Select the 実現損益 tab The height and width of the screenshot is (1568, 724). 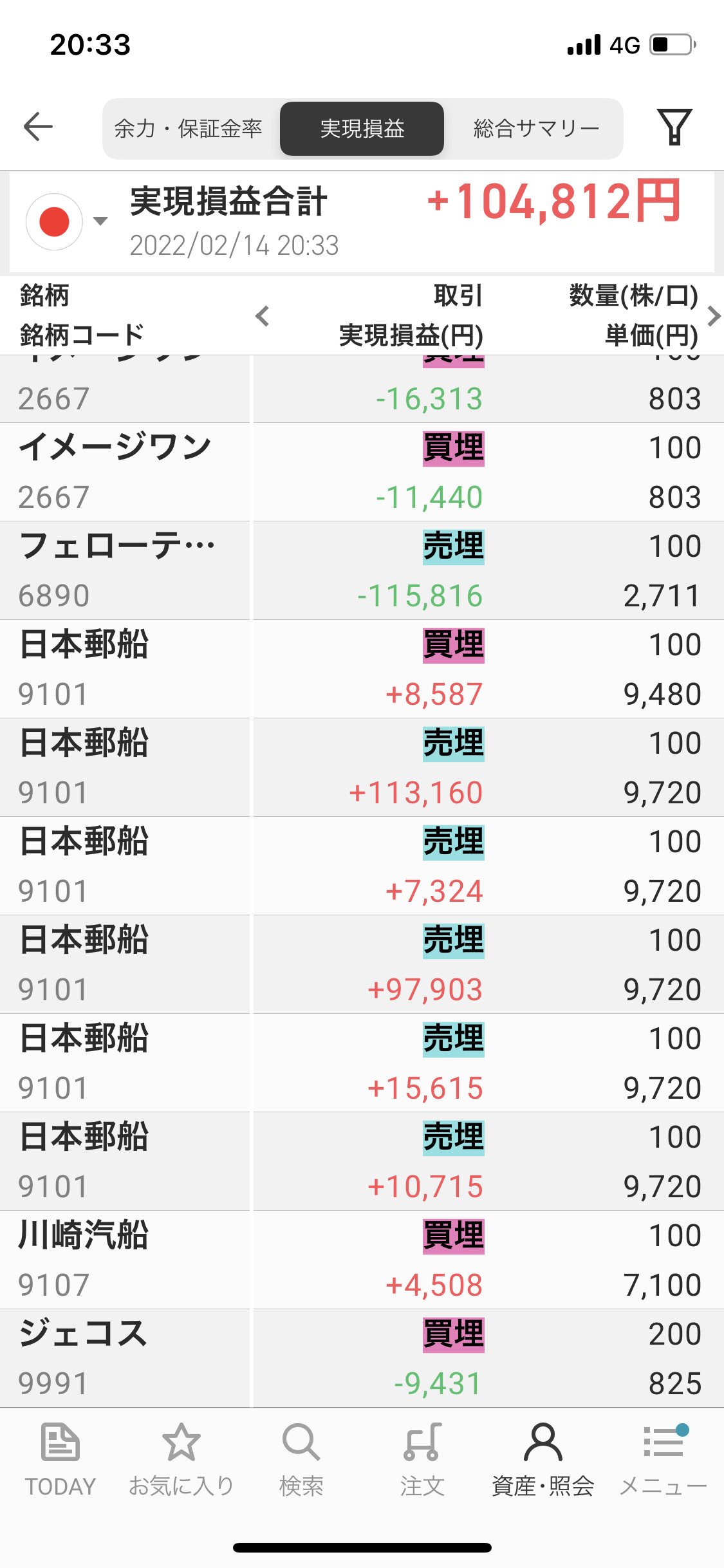click(362, 129)
